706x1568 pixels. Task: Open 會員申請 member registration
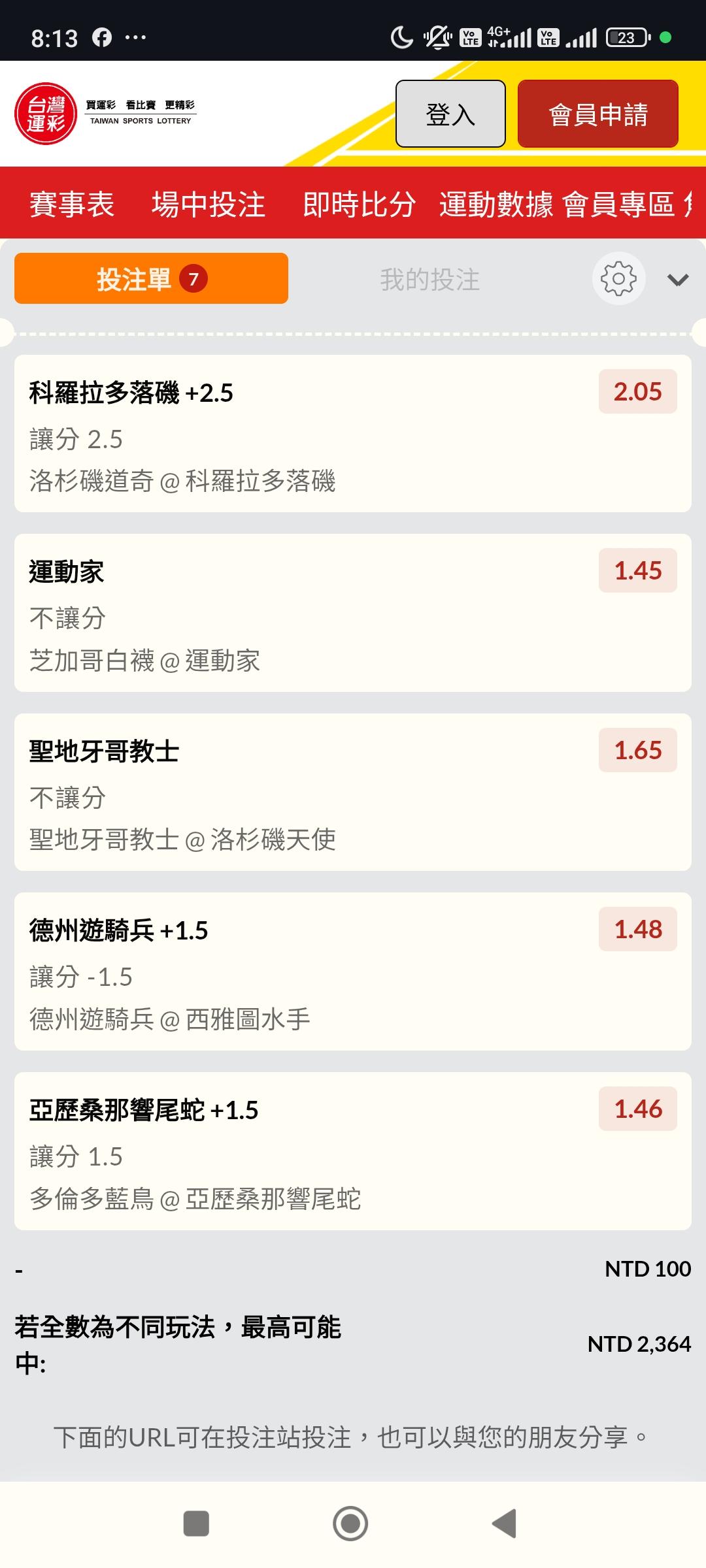(x=597, y=114)
